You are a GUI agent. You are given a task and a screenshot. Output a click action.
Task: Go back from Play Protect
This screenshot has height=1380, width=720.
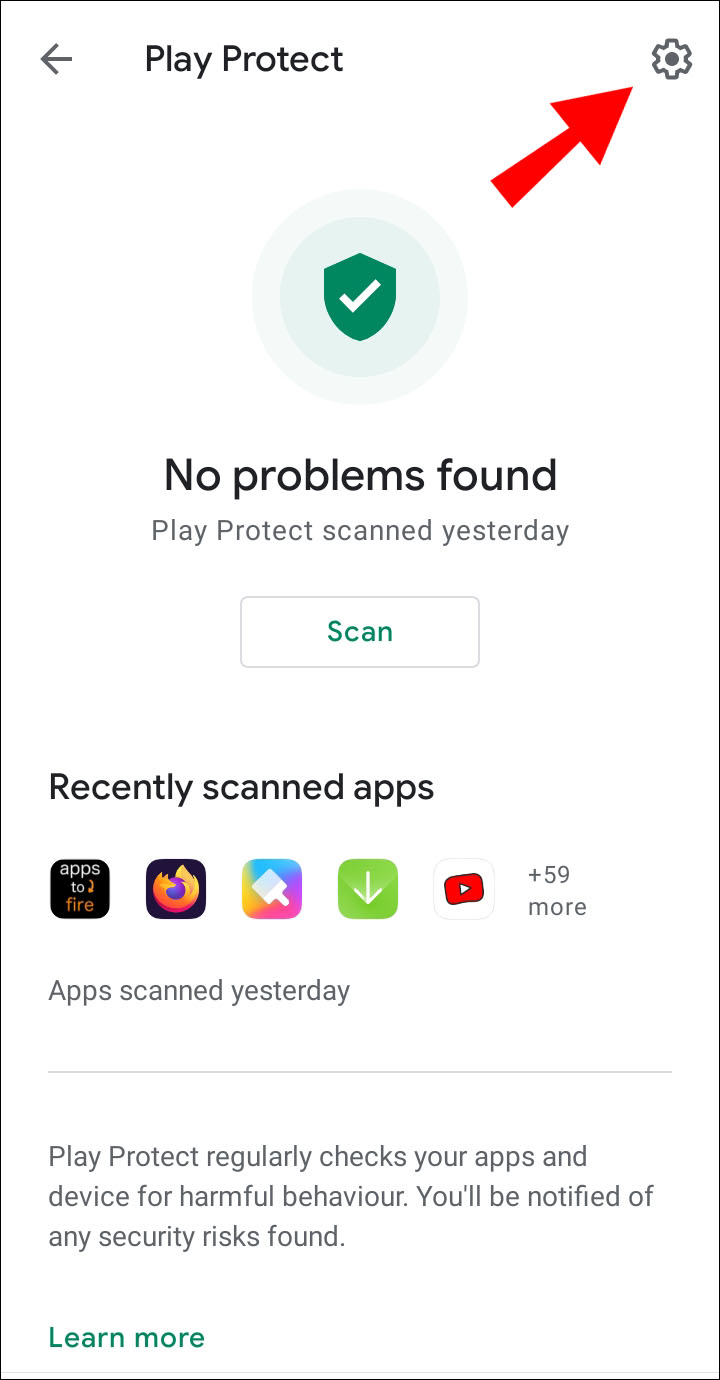point(56,60)
